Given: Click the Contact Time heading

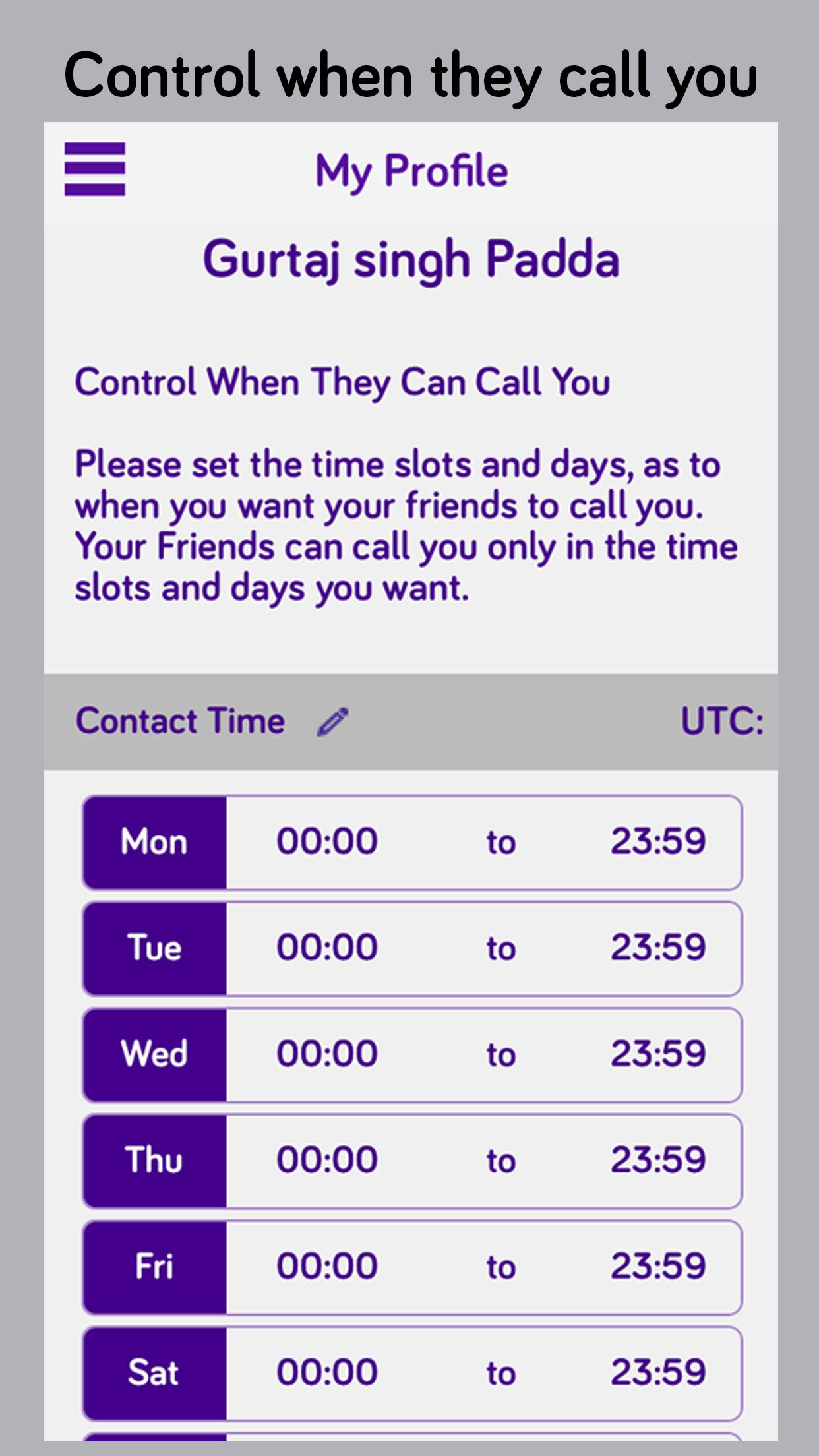Looking at the screenshot, I should tap(179, 721).
